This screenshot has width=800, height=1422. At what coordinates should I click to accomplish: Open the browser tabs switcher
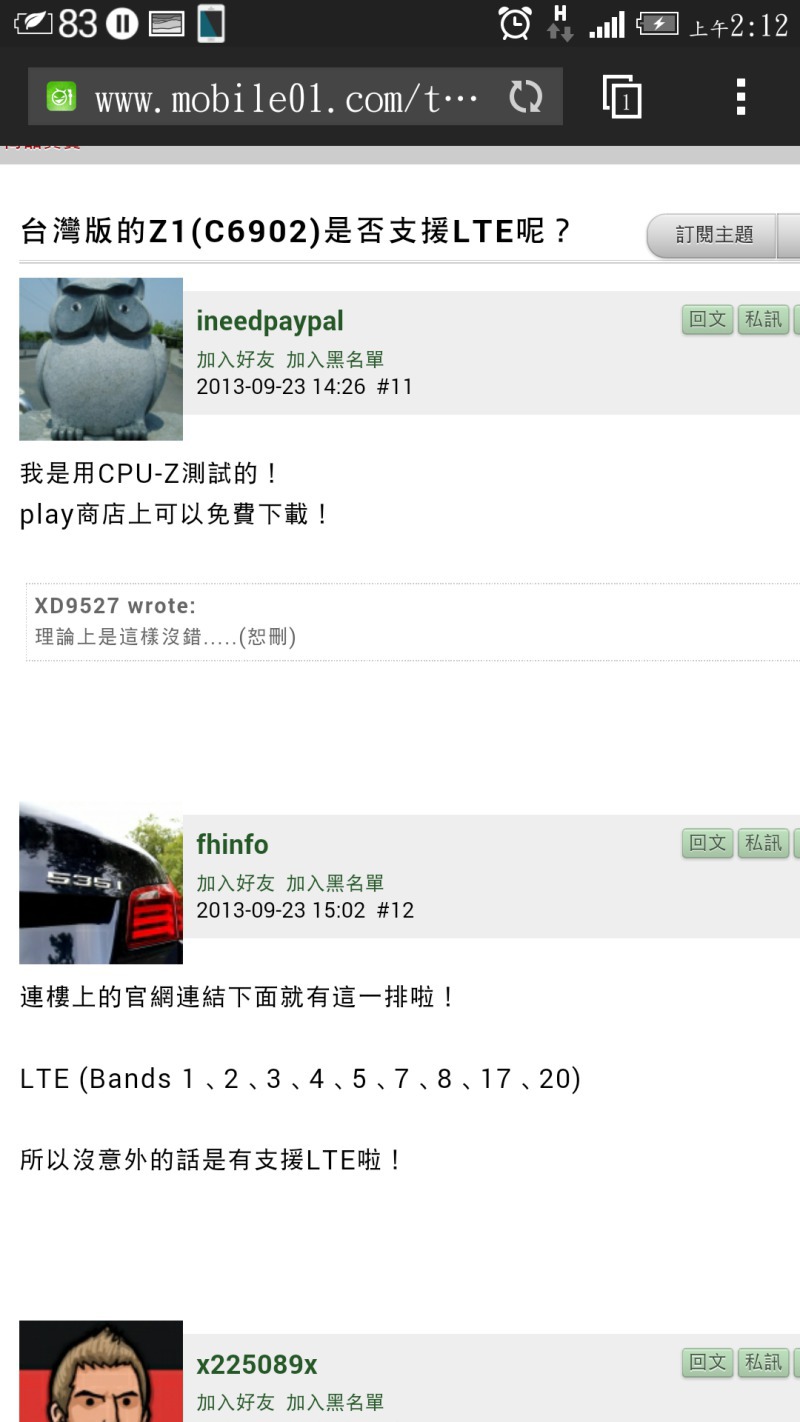point(622,97)
